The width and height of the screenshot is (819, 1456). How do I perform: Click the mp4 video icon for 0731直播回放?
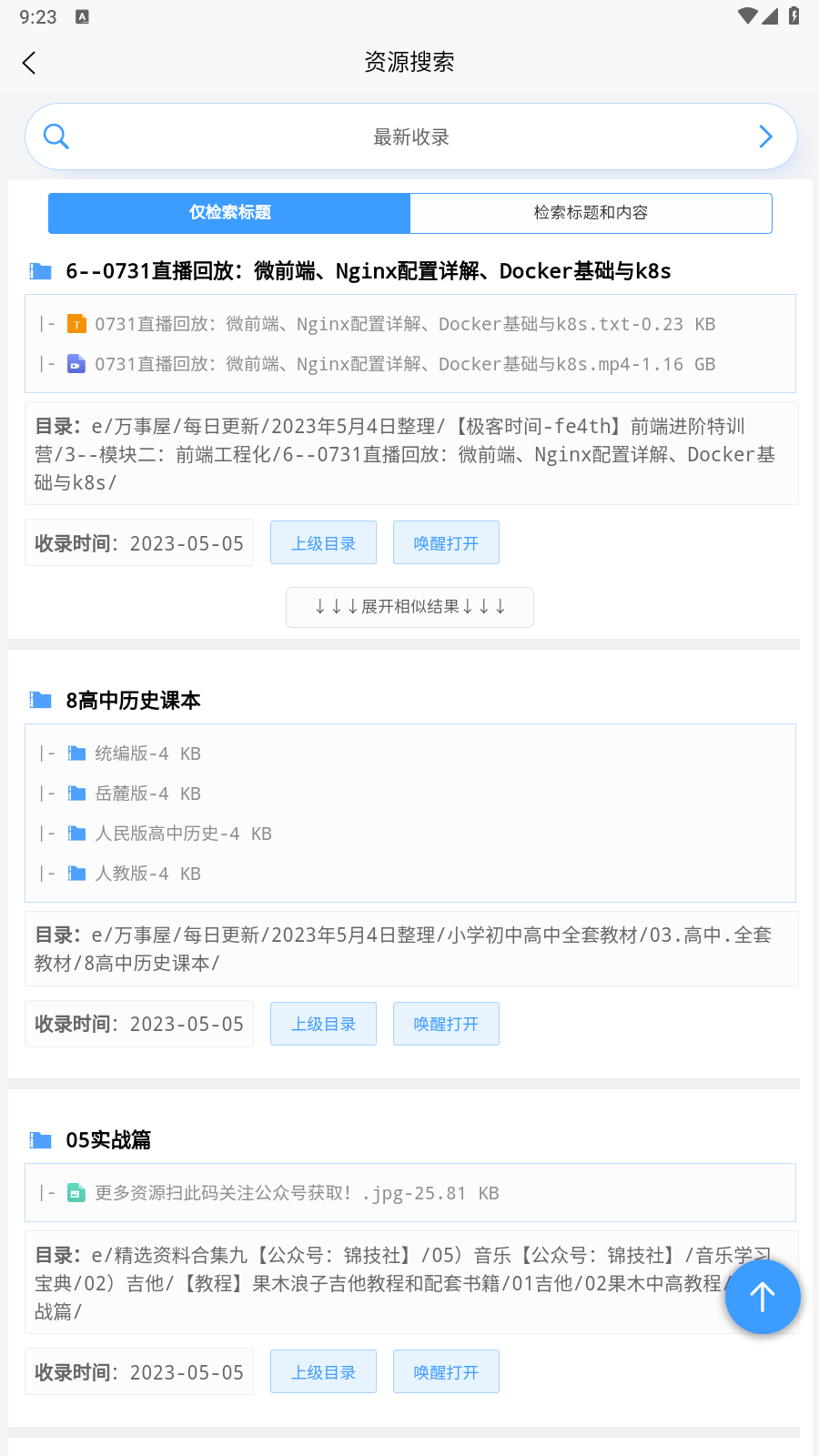tap(76, 363)
